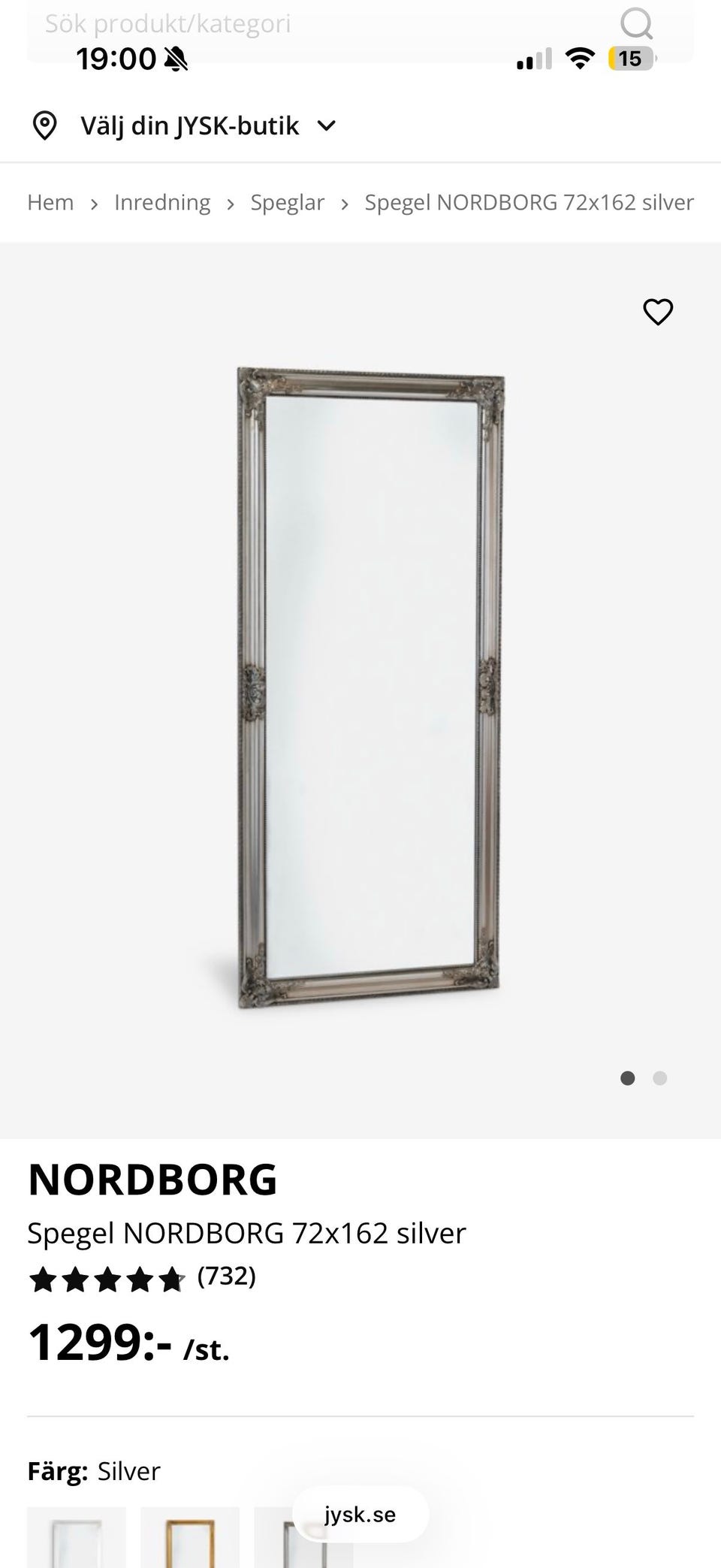Tap the Wi-Fi status icon
The height and width of the screenshot is (1568, 721).
578,57
